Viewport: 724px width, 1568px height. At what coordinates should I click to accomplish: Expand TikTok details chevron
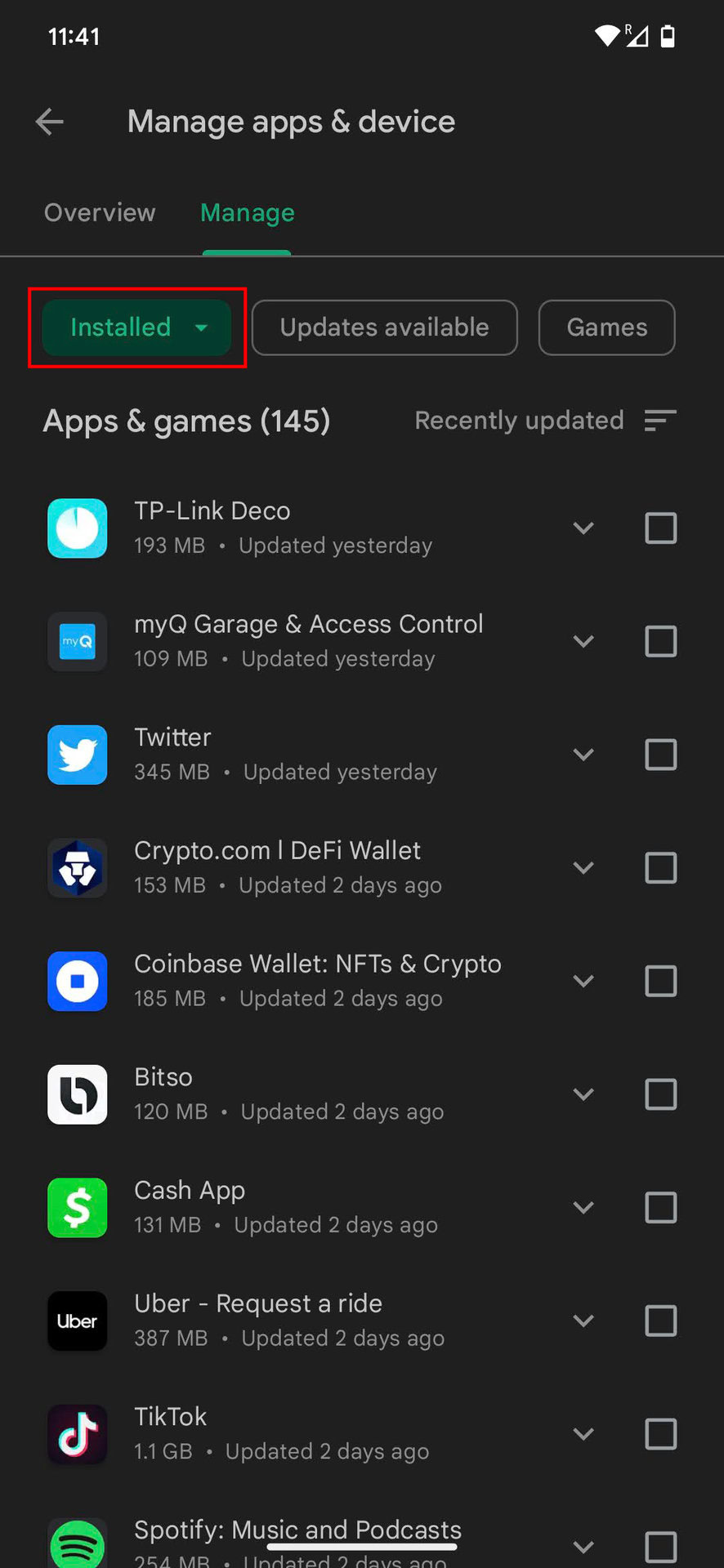[583, 1434]
